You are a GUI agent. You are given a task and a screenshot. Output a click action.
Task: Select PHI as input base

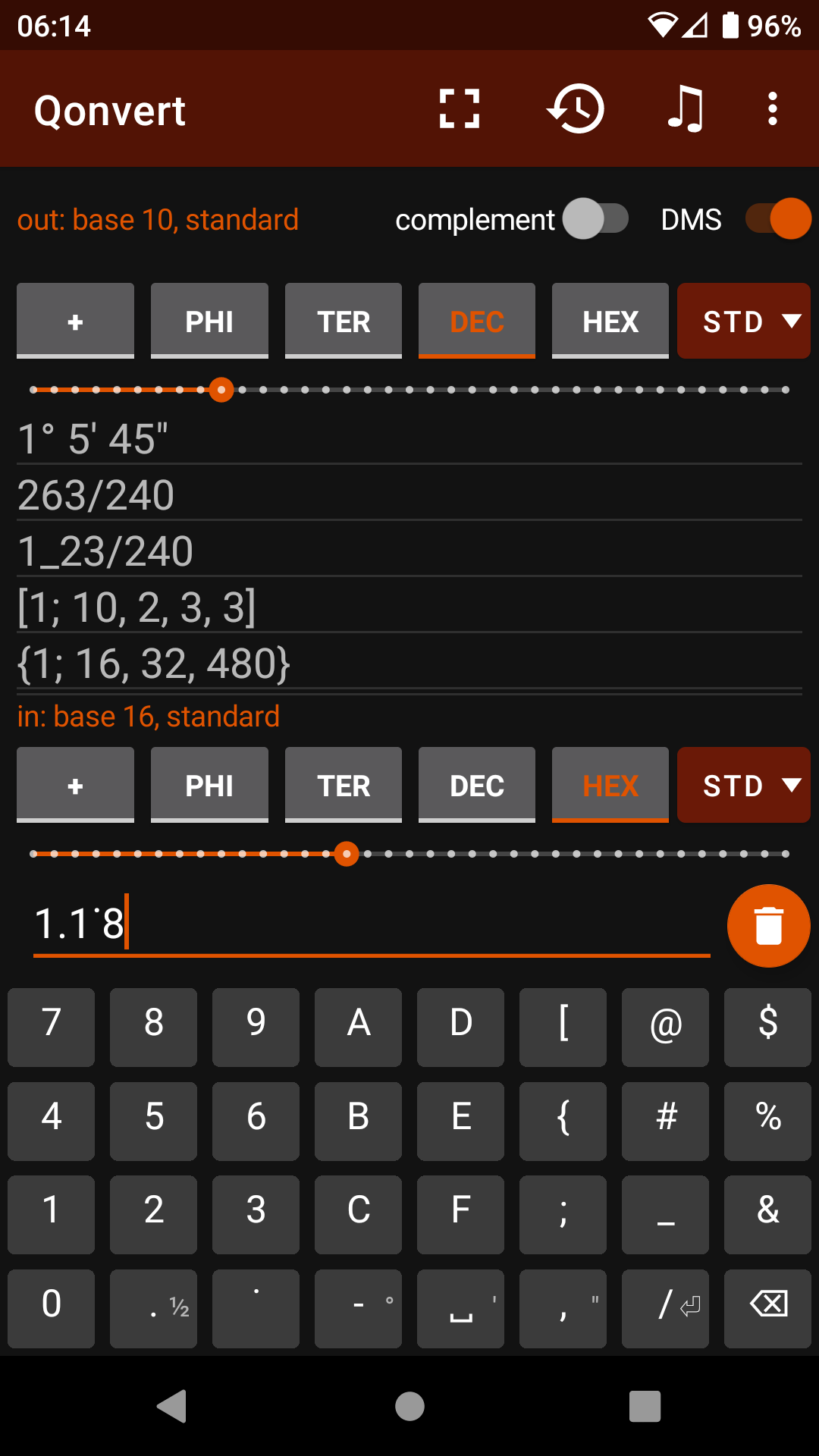pos(209,785)
